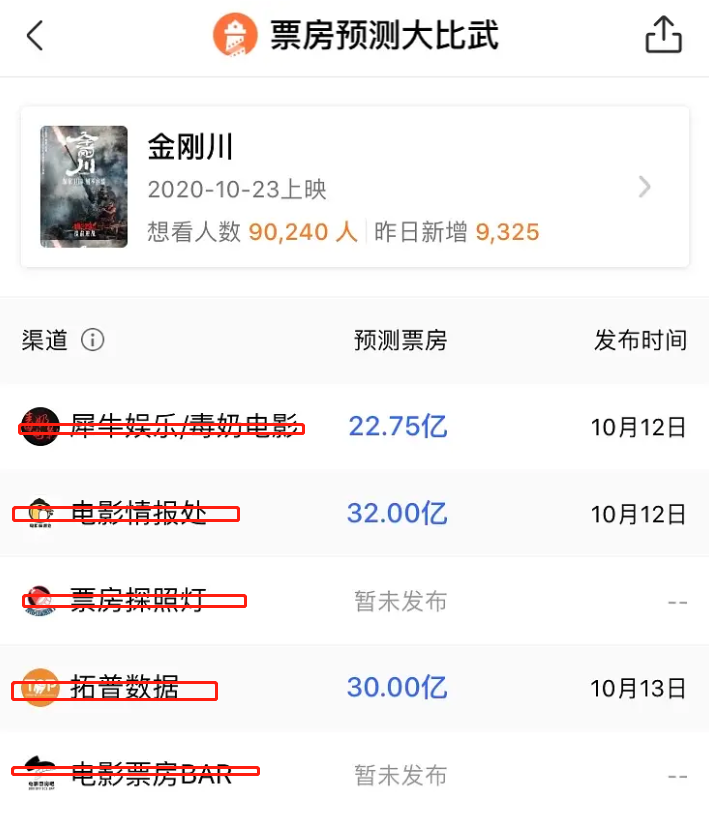Open 拓普数据 prediction details
This screenshot has width=709, height=816.
(354, 688)
